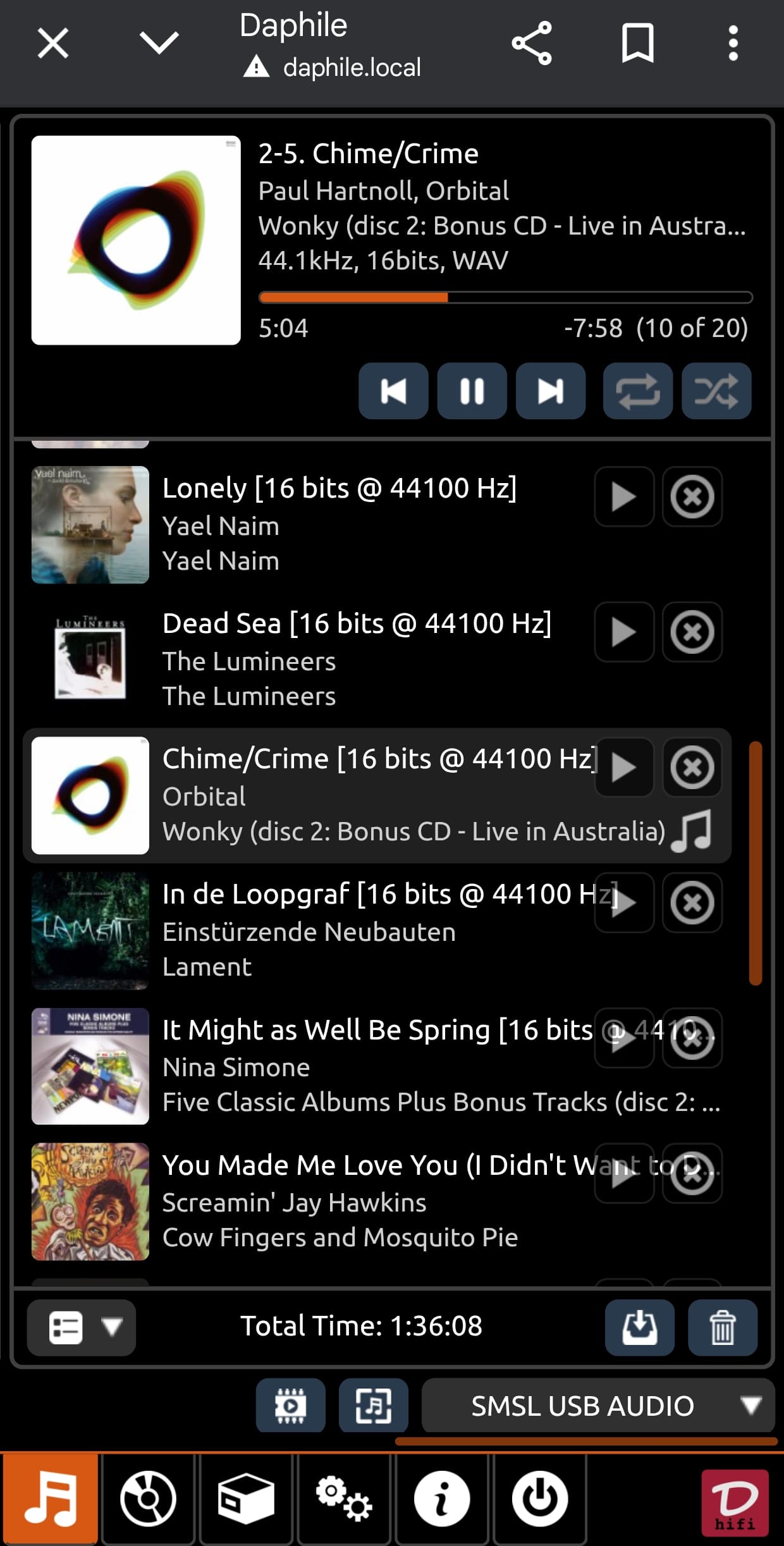The image size is (784, 1546).
Task: Open the power menu tab
Action: [x=539, y=1499]
